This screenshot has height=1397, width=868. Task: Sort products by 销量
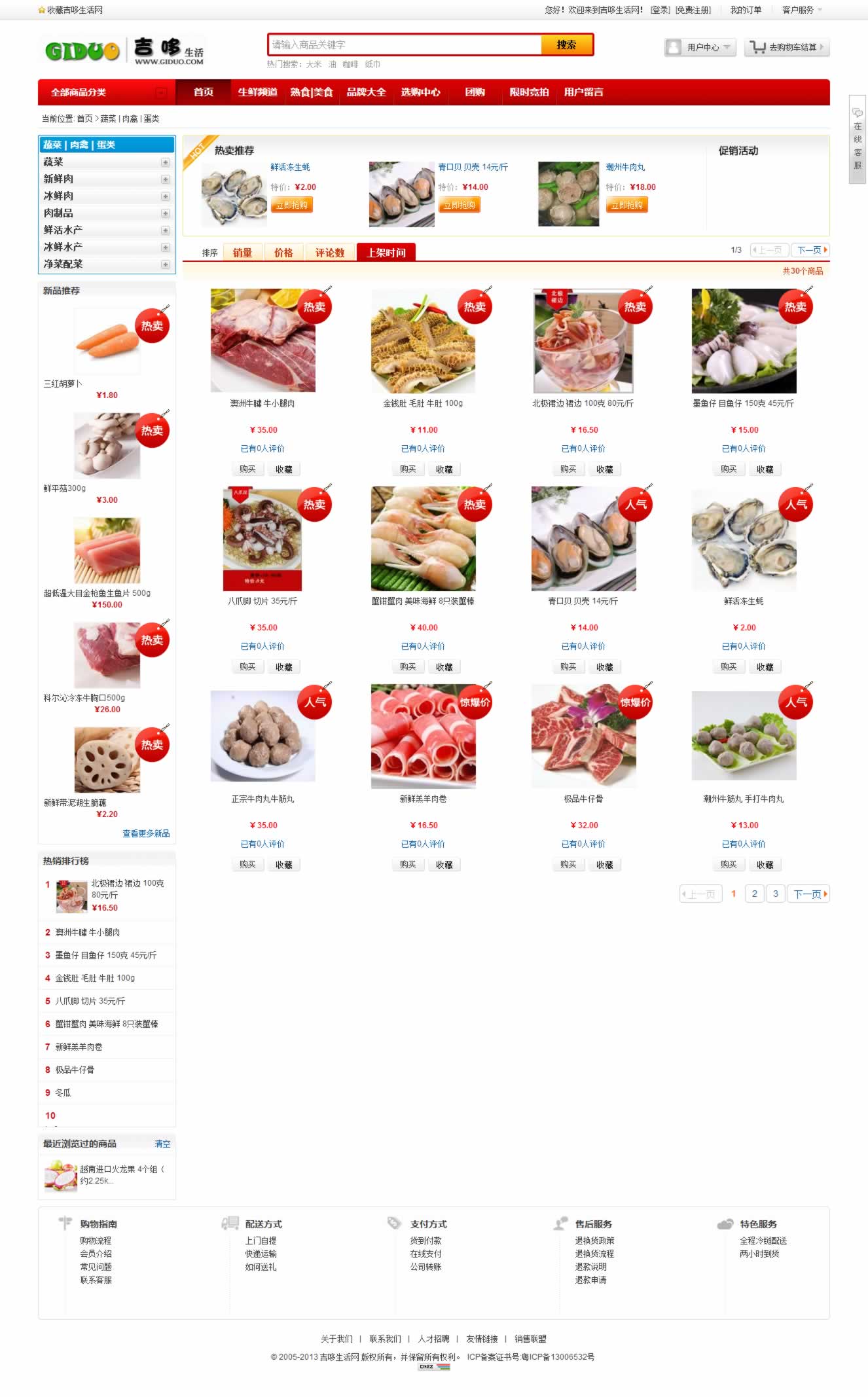[x=242, y=253]
